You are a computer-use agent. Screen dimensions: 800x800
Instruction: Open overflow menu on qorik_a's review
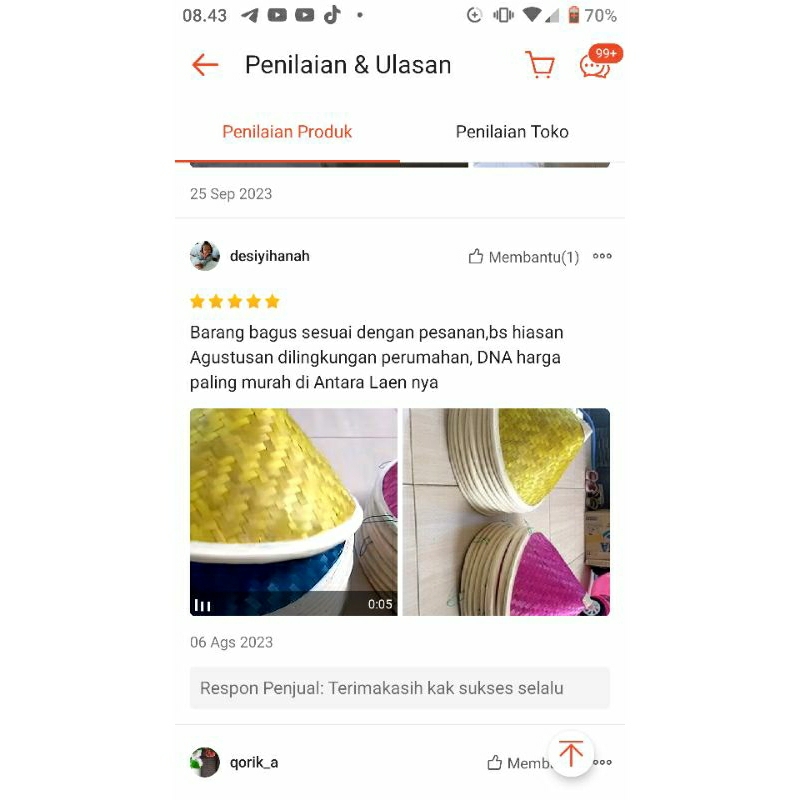pos(603,762)
